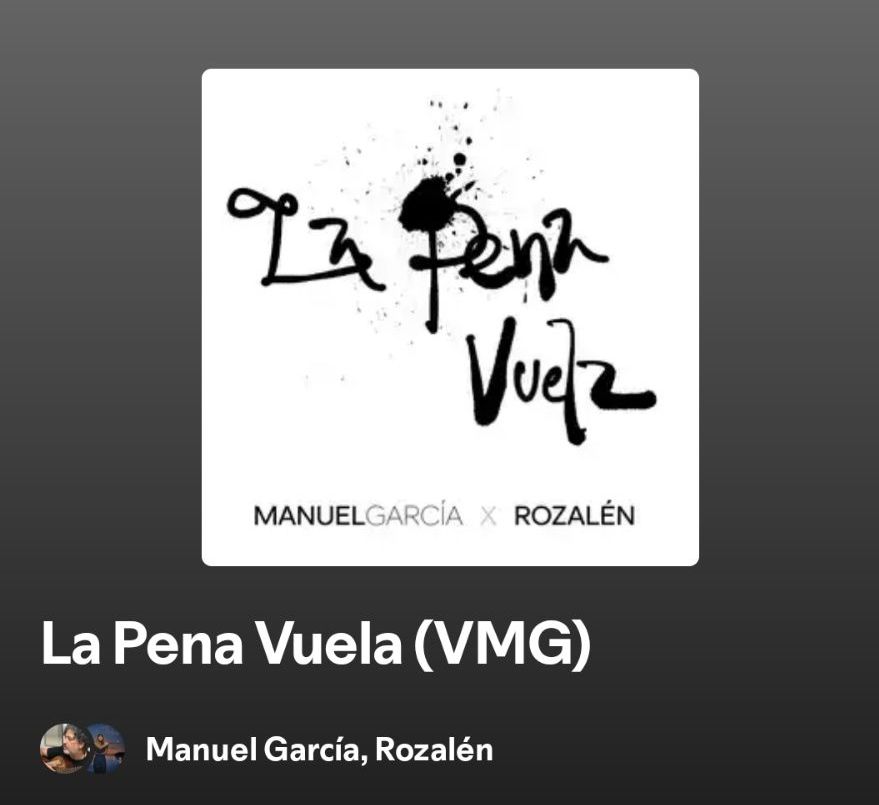
Task: Open the artists Manuel García, Rozalén
Action: point(319,749)
